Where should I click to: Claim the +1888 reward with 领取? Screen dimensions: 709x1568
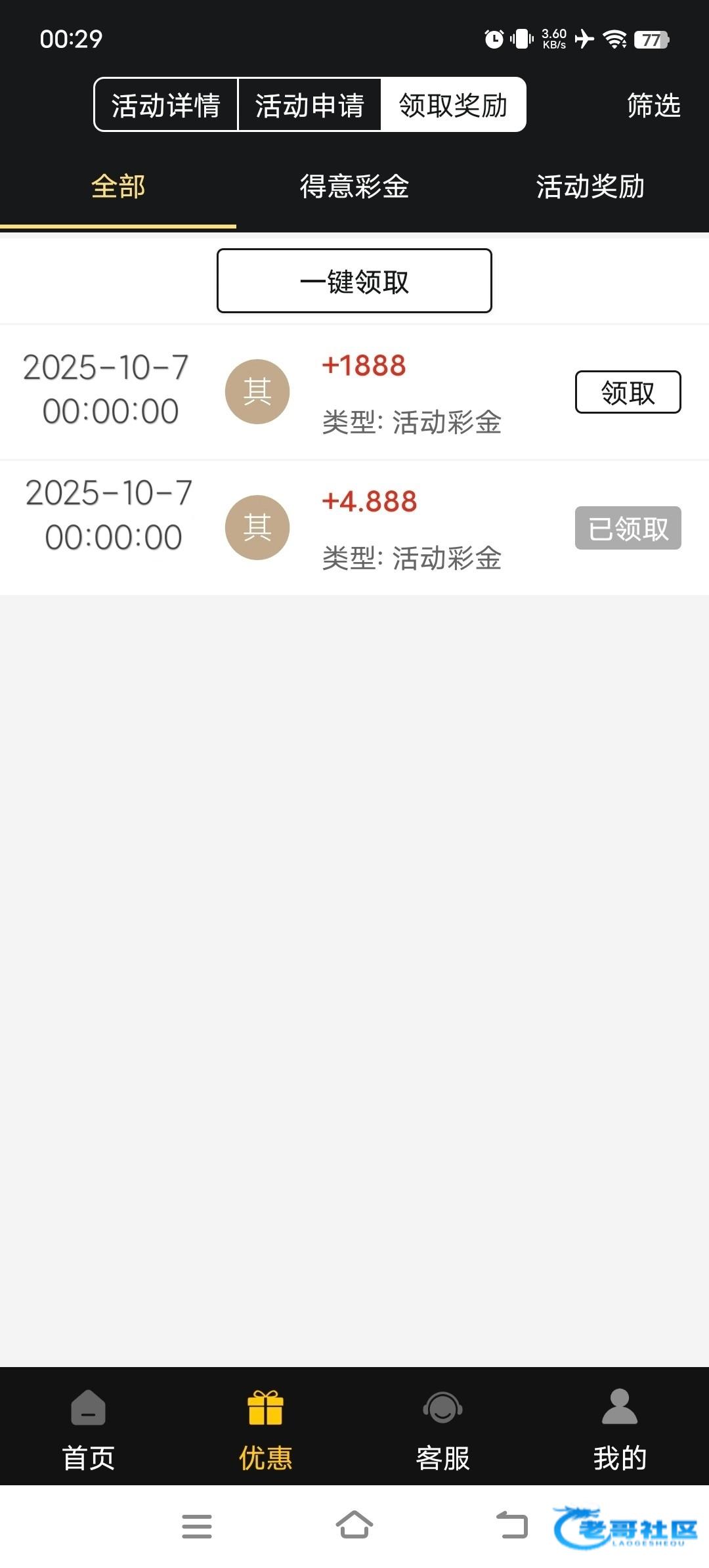point(628,393)
